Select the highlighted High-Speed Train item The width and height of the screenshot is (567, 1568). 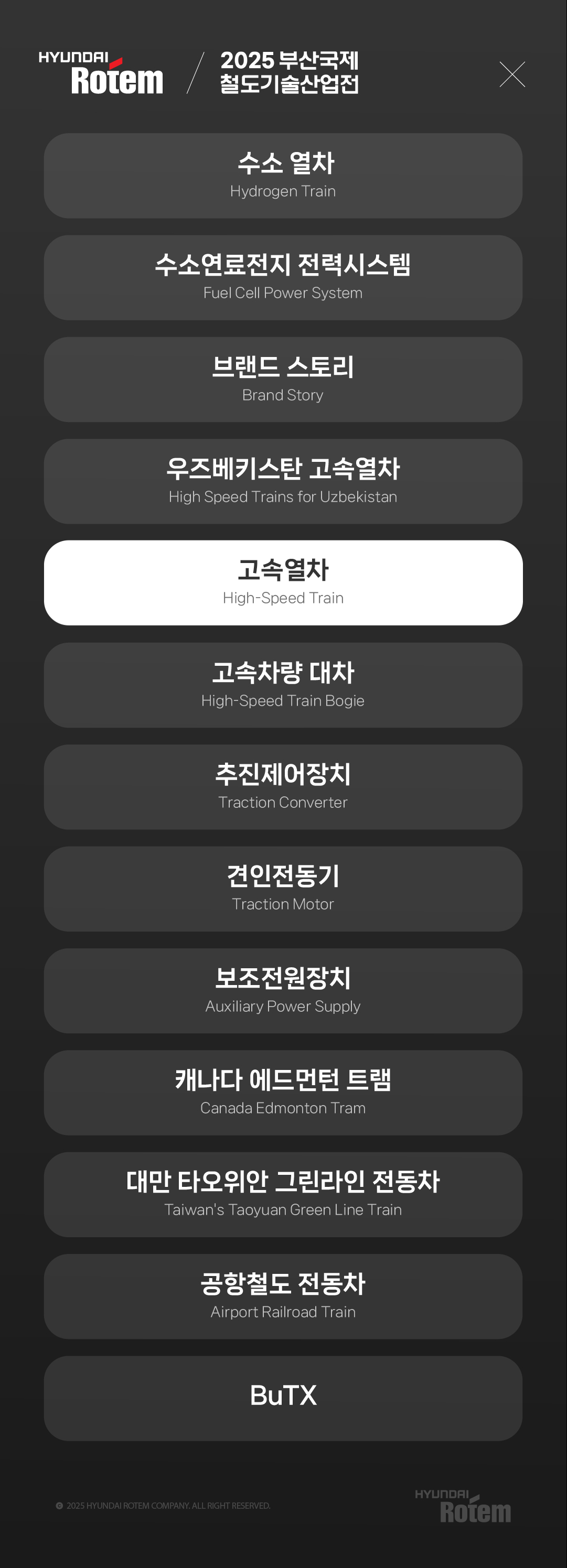click(283, 582)
